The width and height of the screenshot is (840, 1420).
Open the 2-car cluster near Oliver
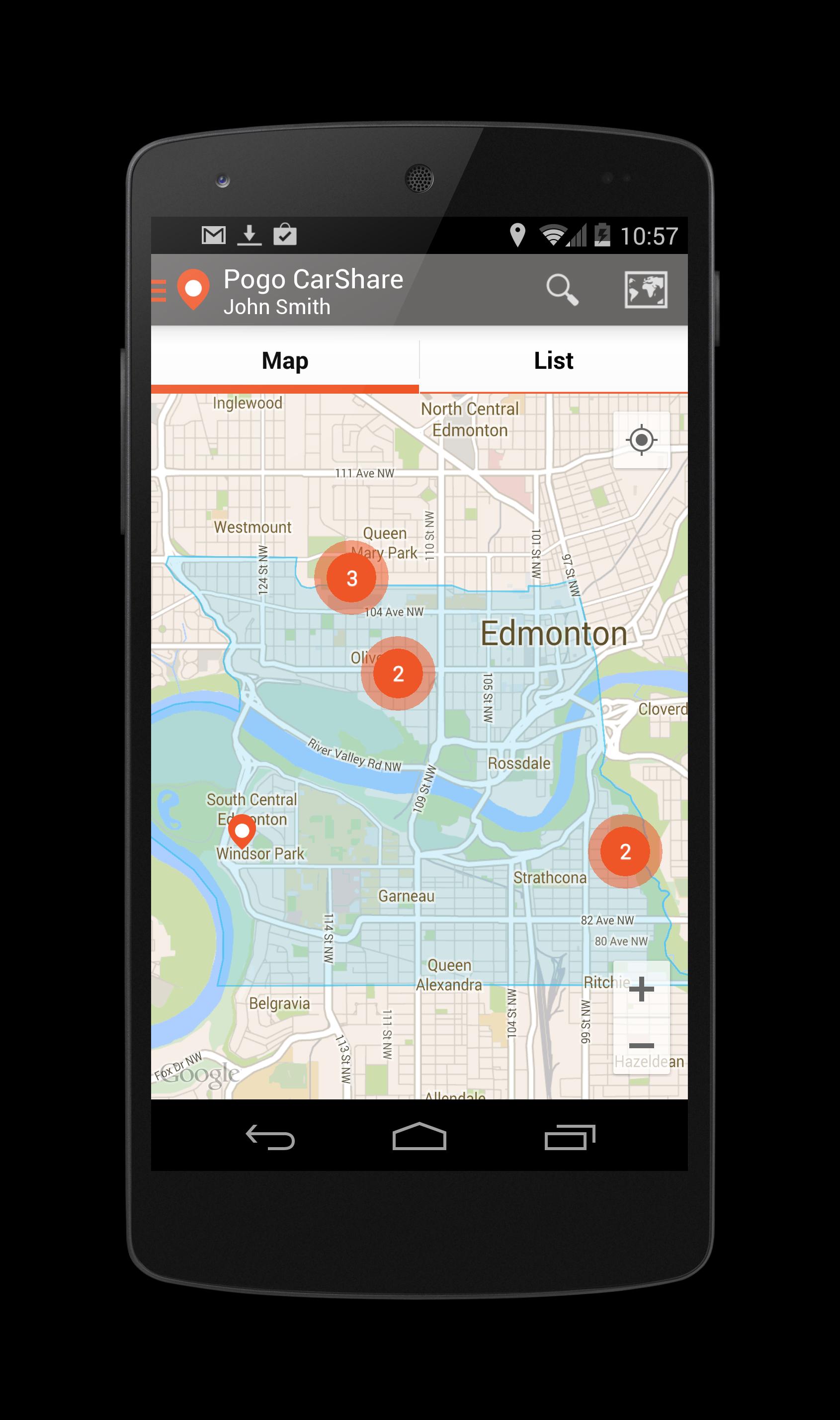tap(398, 673)
